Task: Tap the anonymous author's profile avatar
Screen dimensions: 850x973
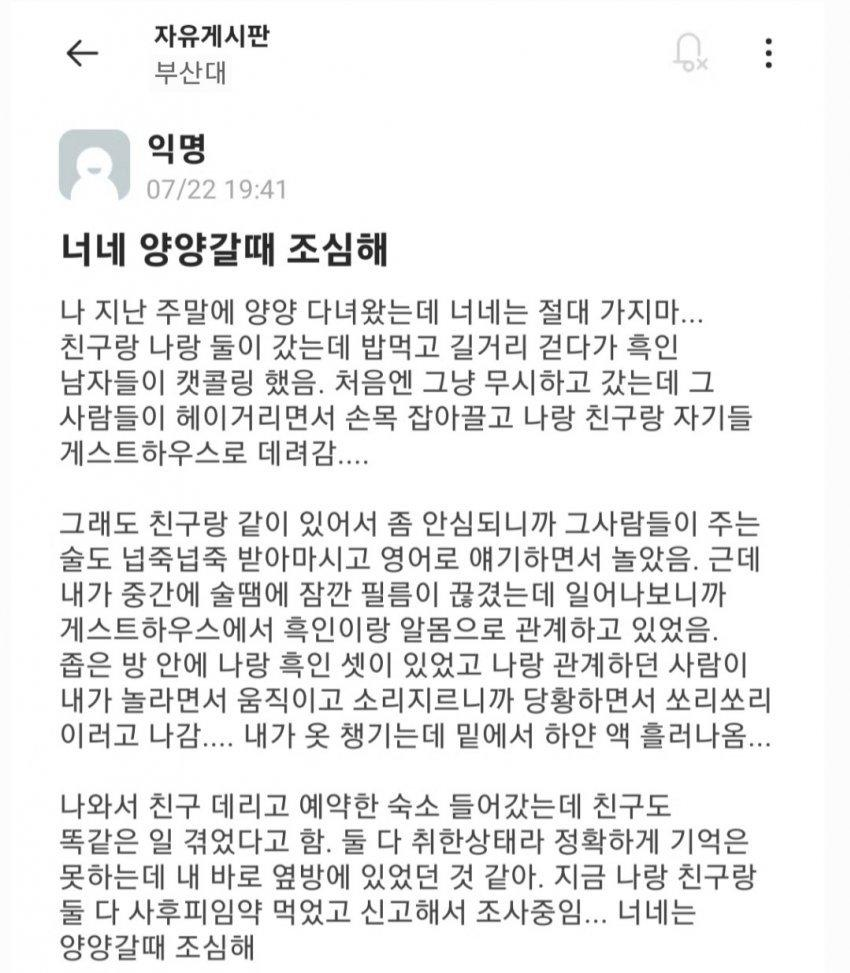Action: pos(95,165)
